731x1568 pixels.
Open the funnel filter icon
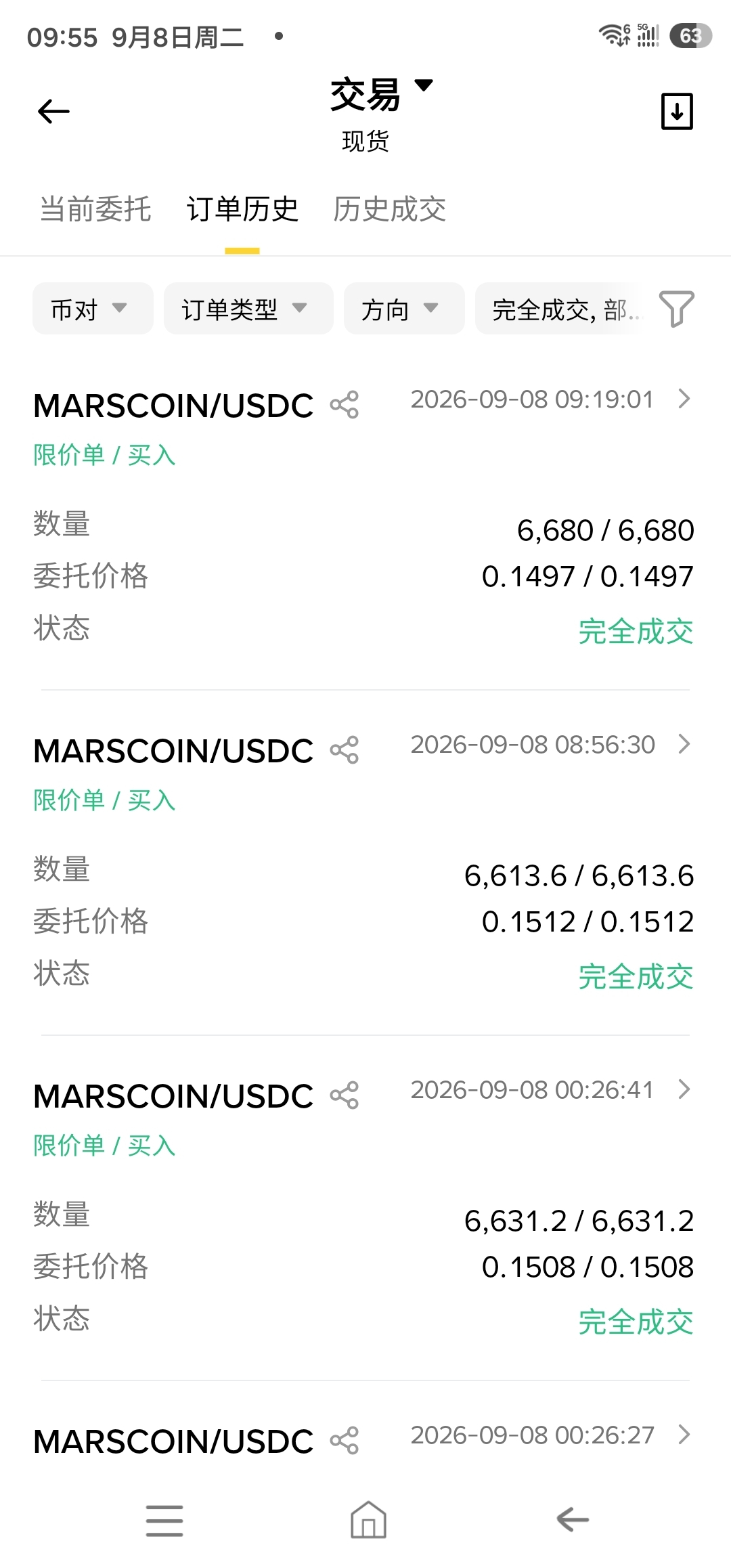(676, 309)
